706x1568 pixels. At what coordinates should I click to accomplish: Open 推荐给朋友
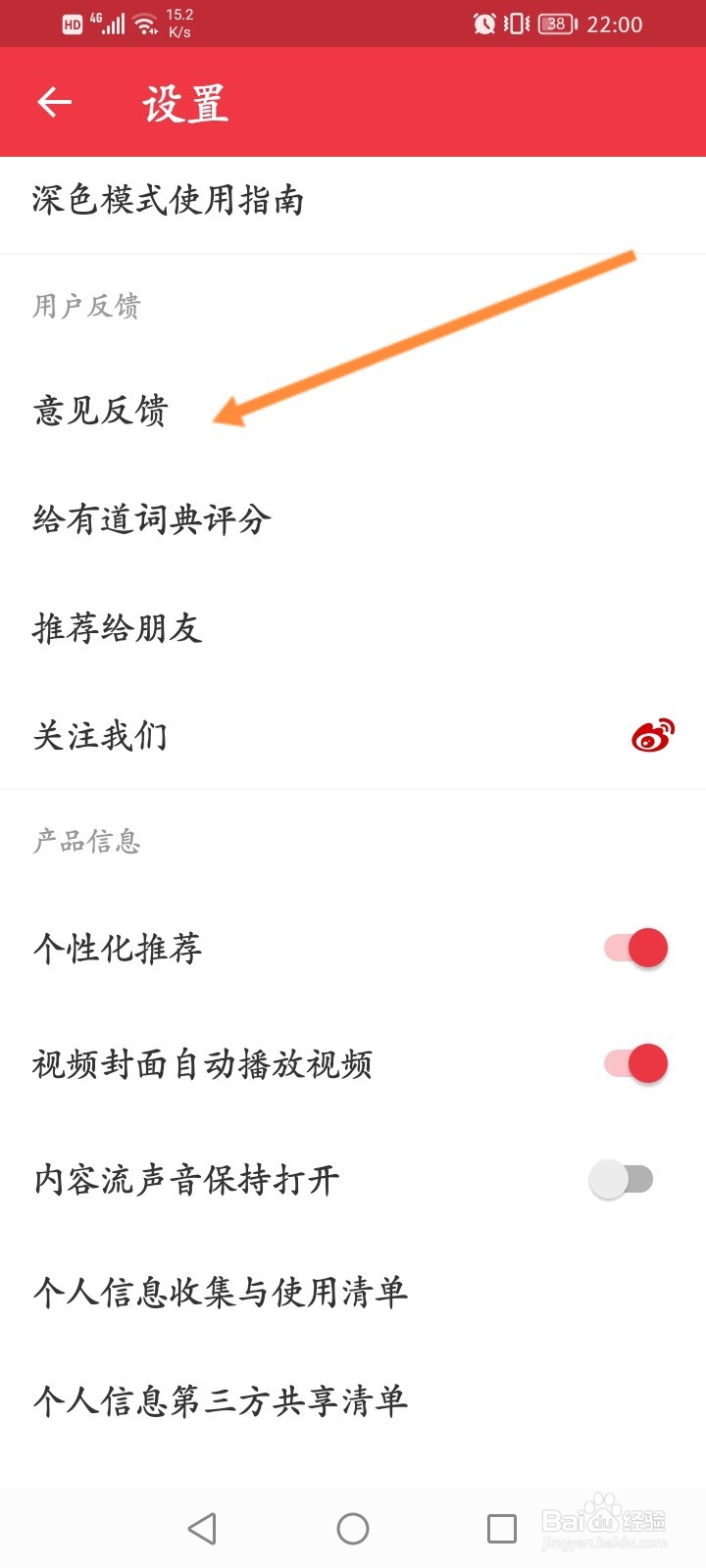[353, 627]
